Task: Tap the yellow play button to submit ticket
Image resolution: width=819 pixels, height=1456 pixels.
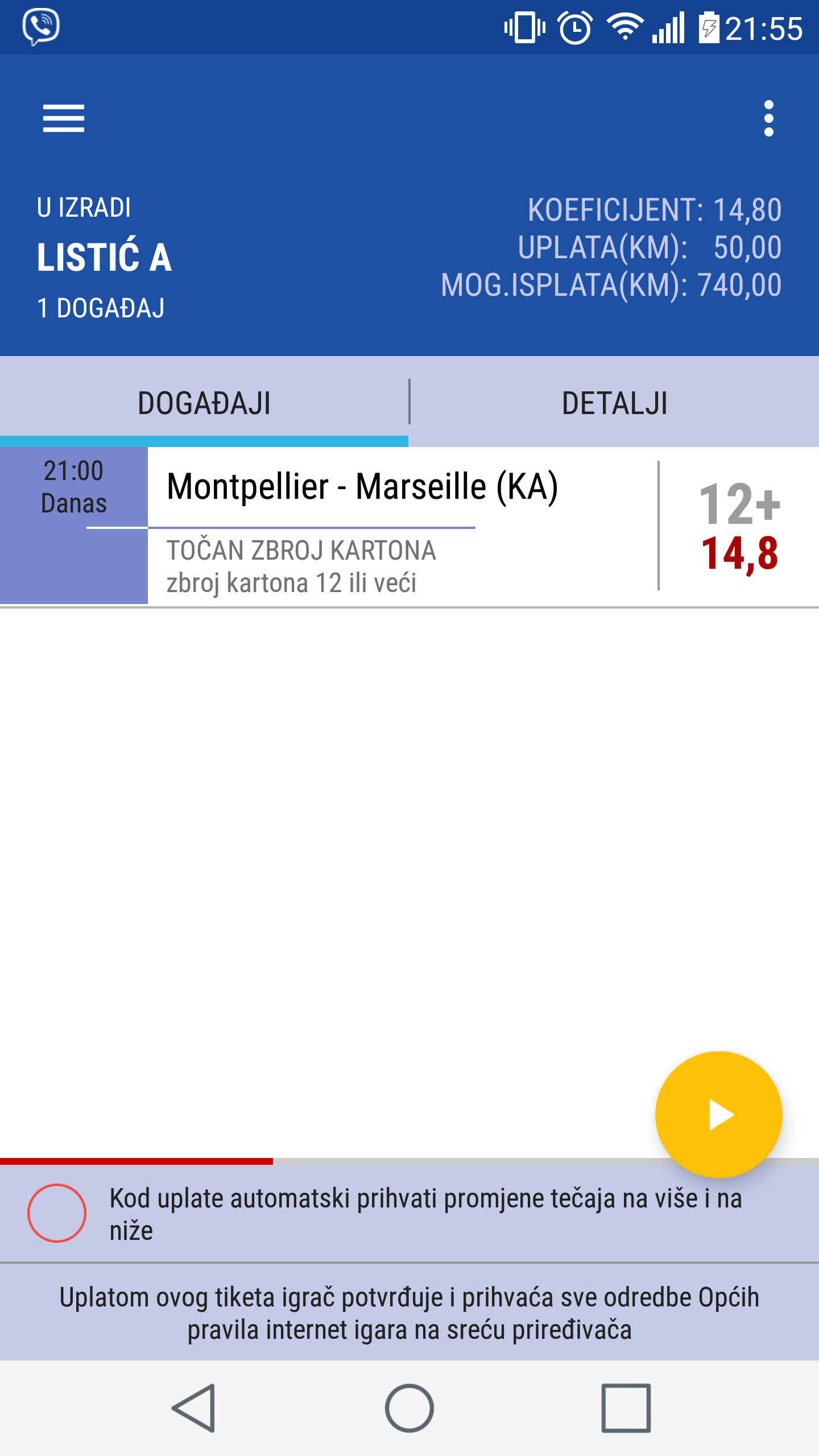Action: coord(718,1115)
